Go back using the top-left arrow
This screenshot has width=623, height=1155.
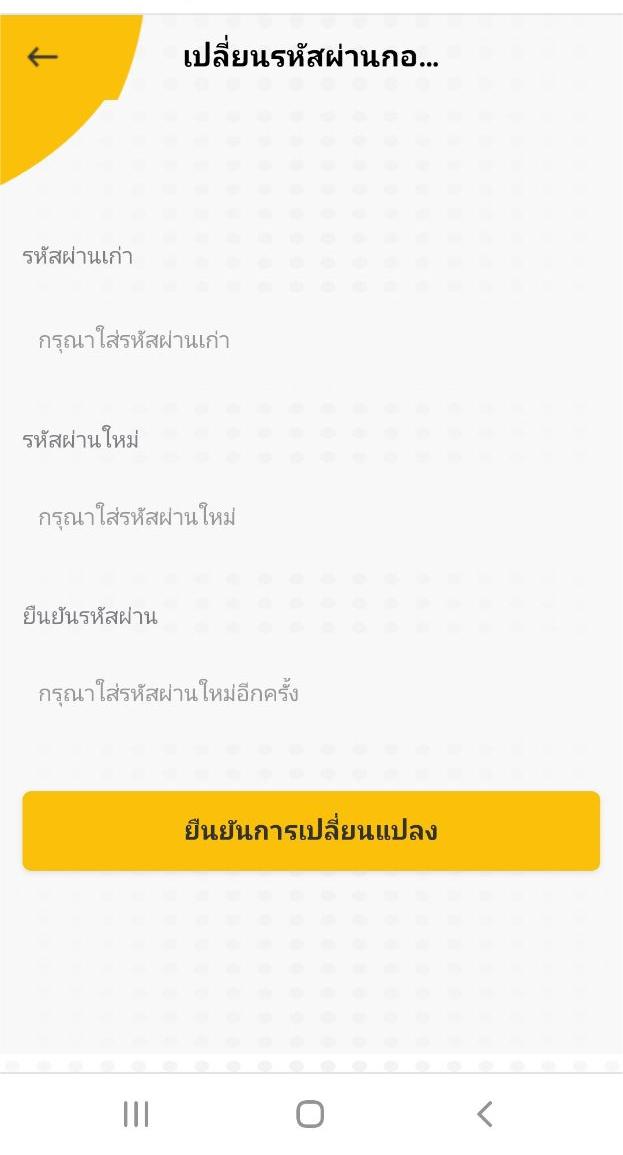point(42,57)
